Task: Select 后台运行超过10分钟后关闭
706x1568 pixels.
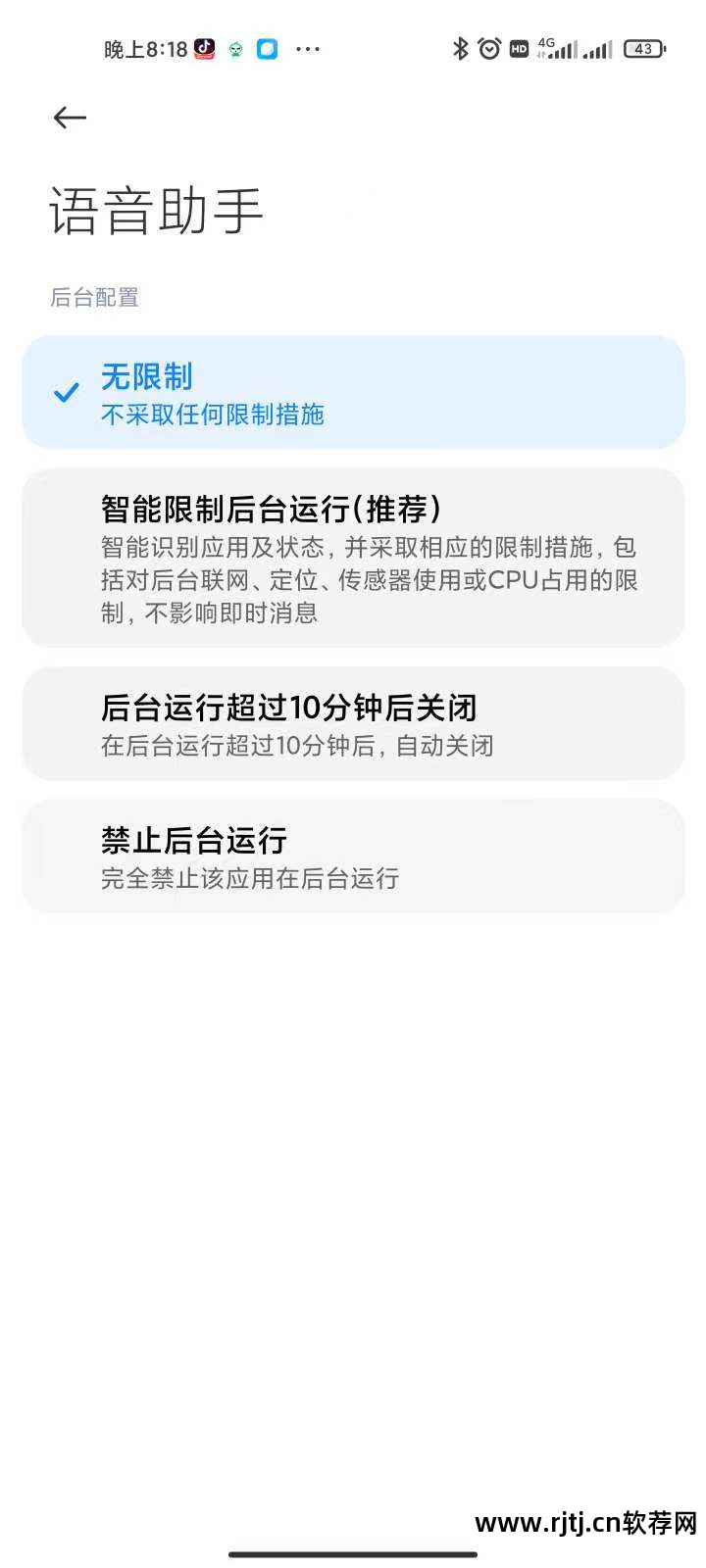Action: [x=353, y=724]
